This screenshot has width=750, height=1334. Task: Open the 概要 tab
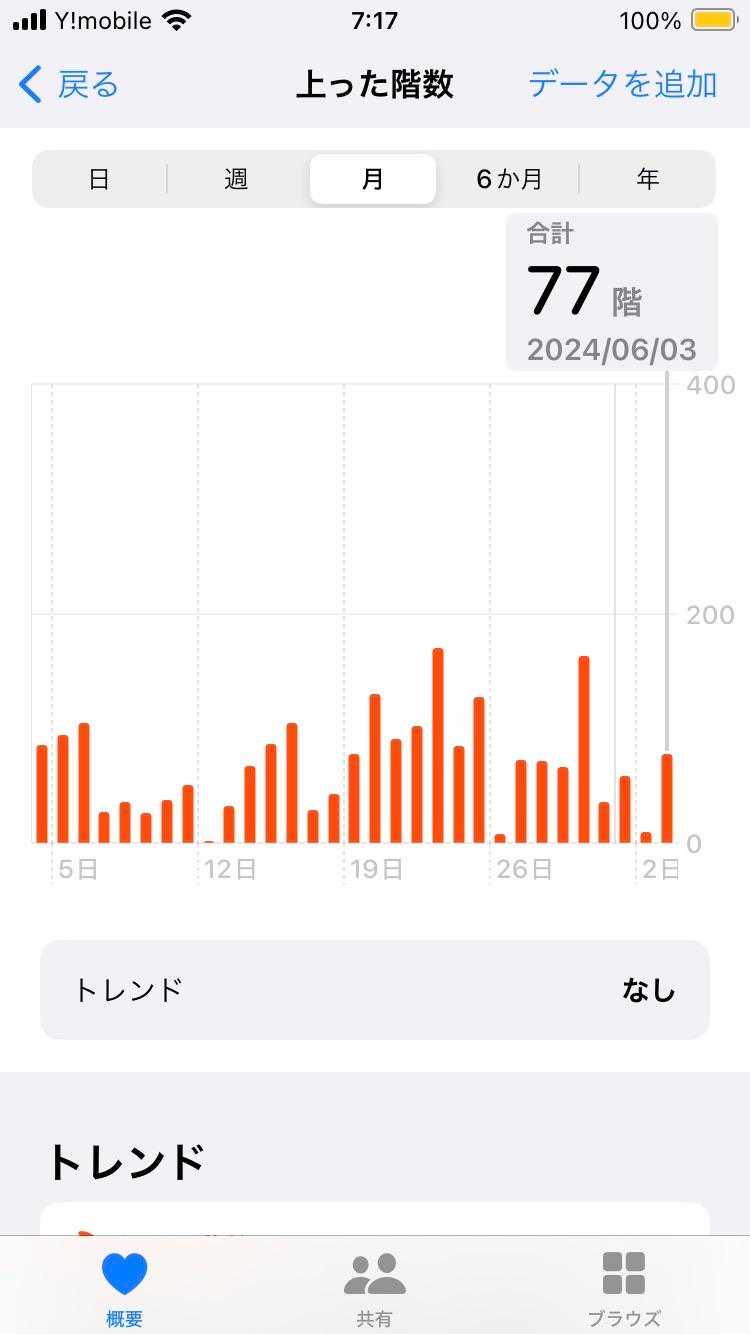click(x=125, y=1287)
